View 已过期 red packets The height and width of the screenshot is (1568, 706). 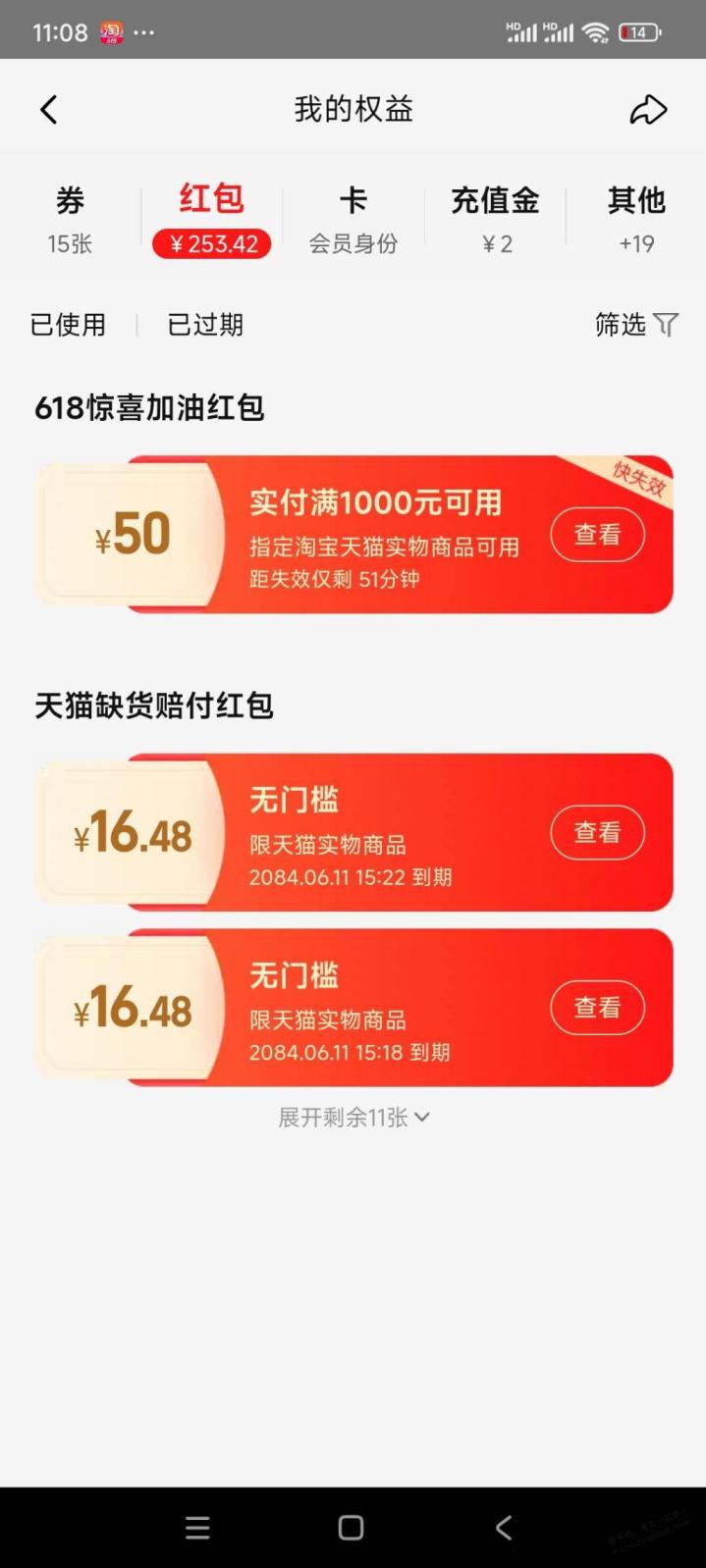[x=204, y=325]
